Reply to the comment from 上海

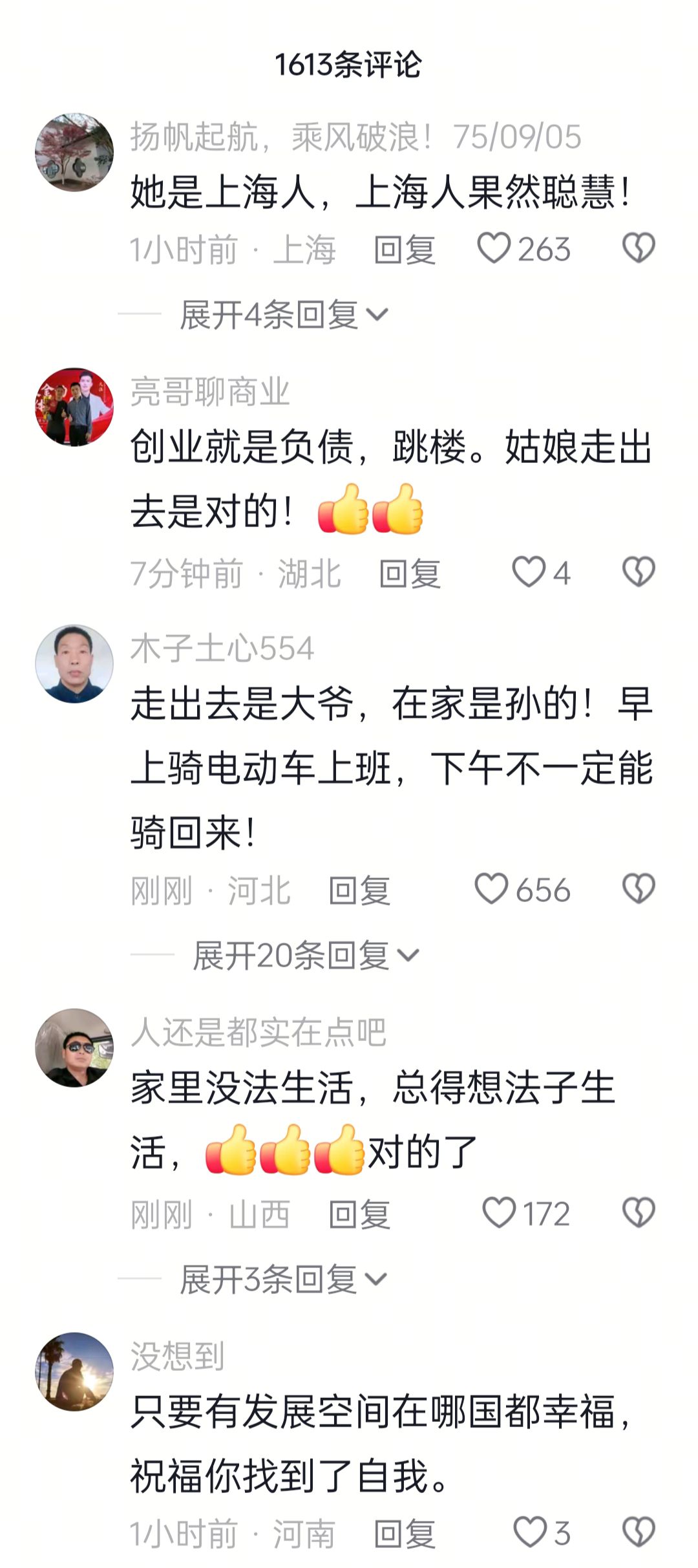(x=405, y=250)
